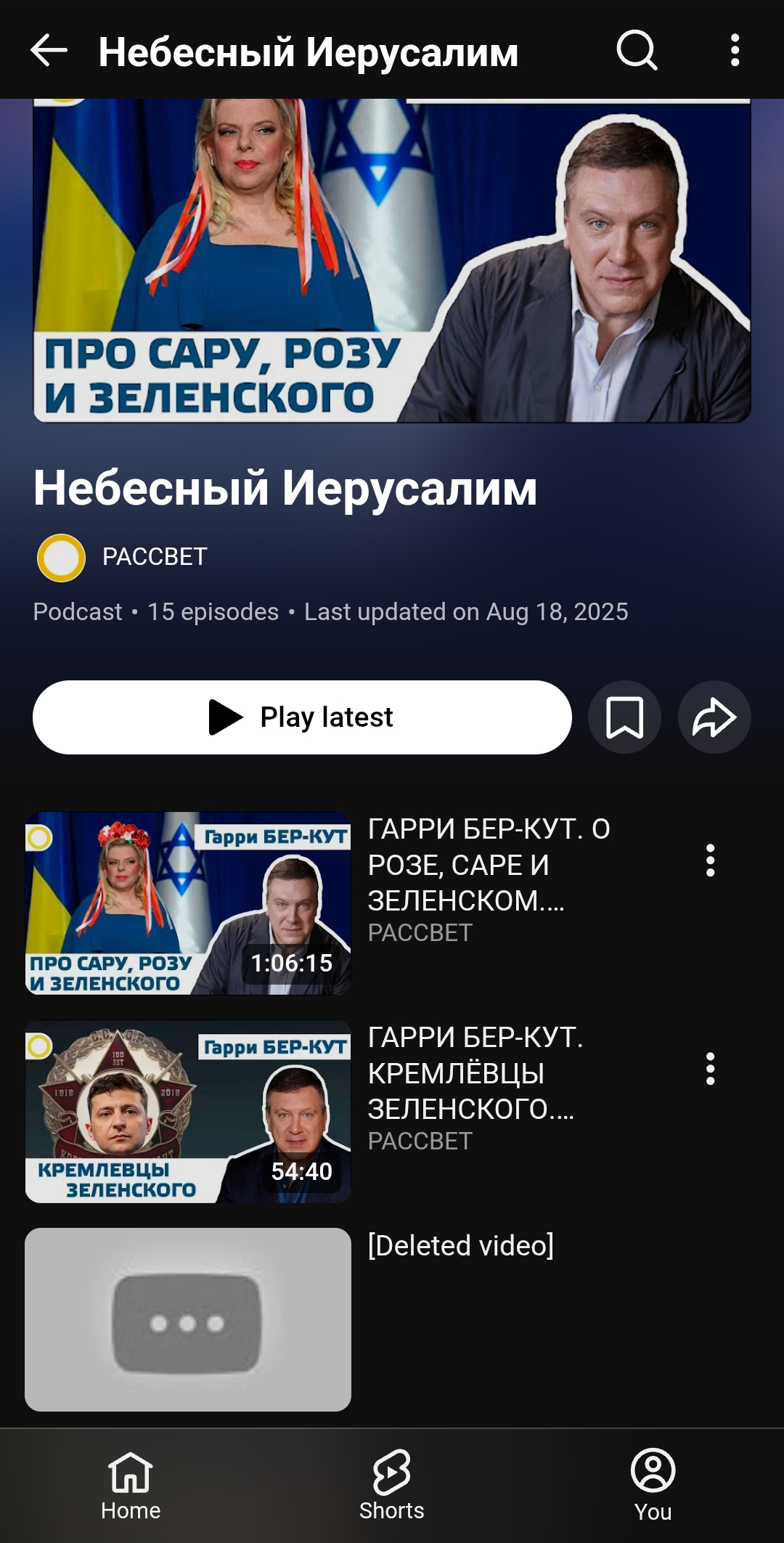Open search in the app bar
This screenshot has width=784, height=1543.
(637, 51)
